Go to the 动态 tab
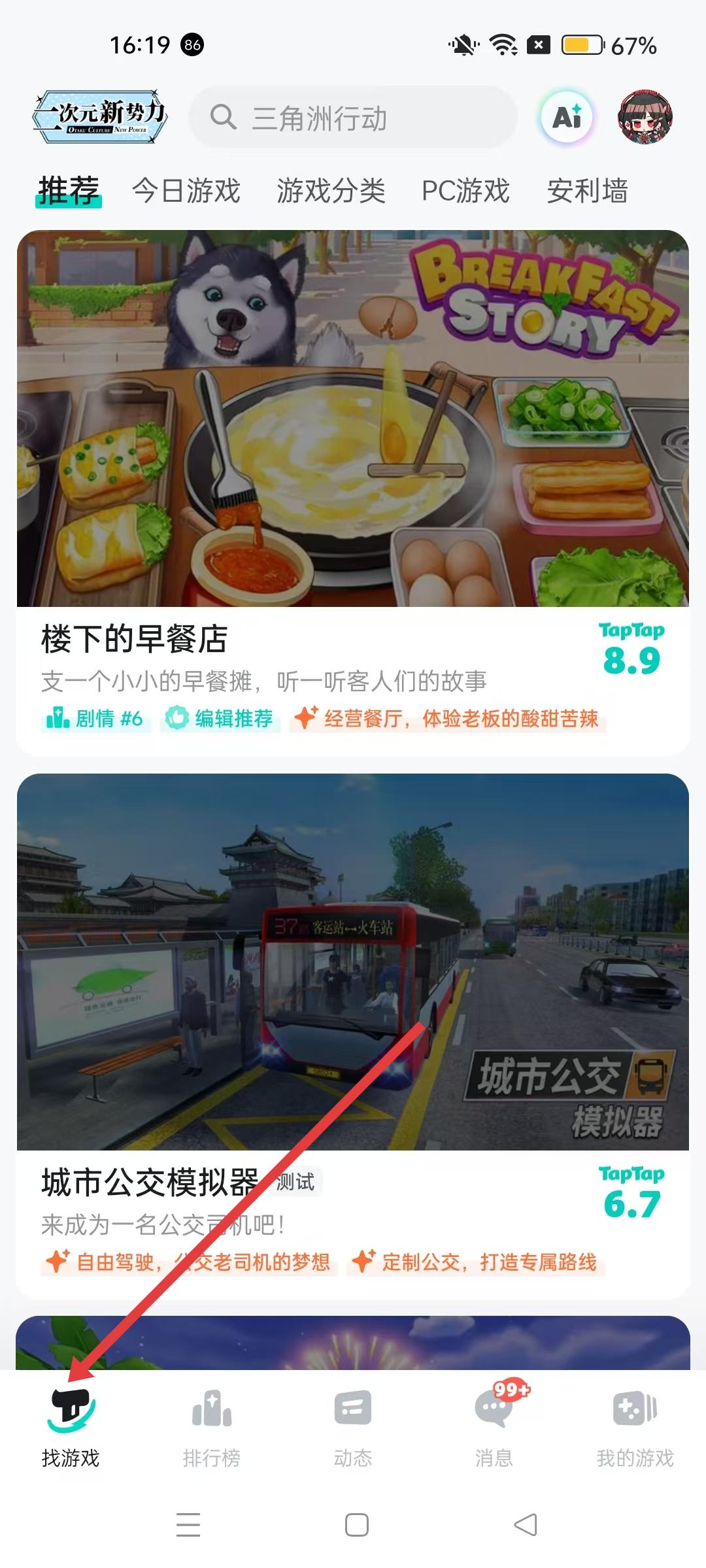The width and height of the screenshot is (706, 1568). coord(353,1428)
